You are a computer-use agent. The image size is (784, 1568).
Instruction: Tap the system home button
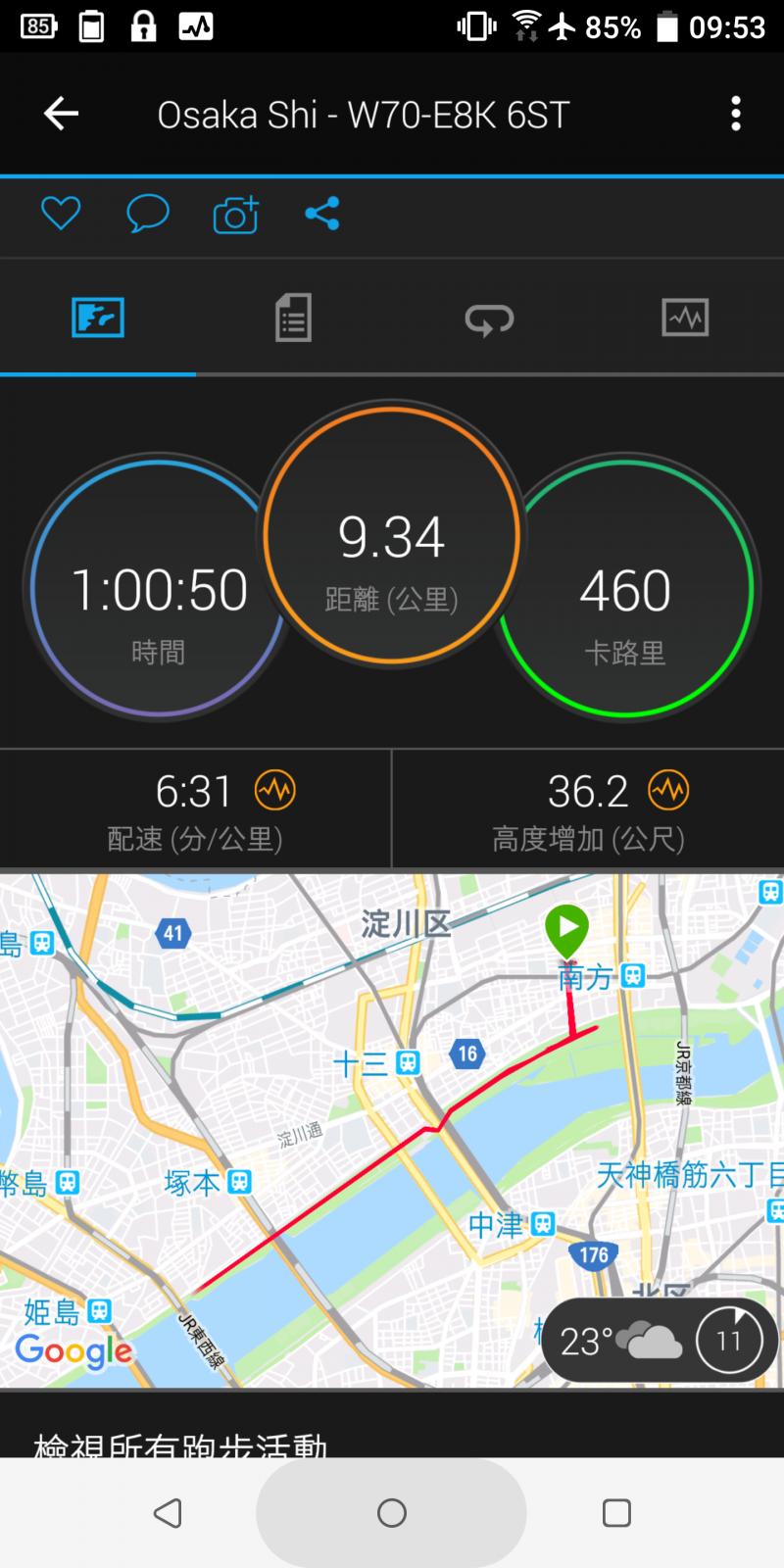click(x=392, y=1513)
